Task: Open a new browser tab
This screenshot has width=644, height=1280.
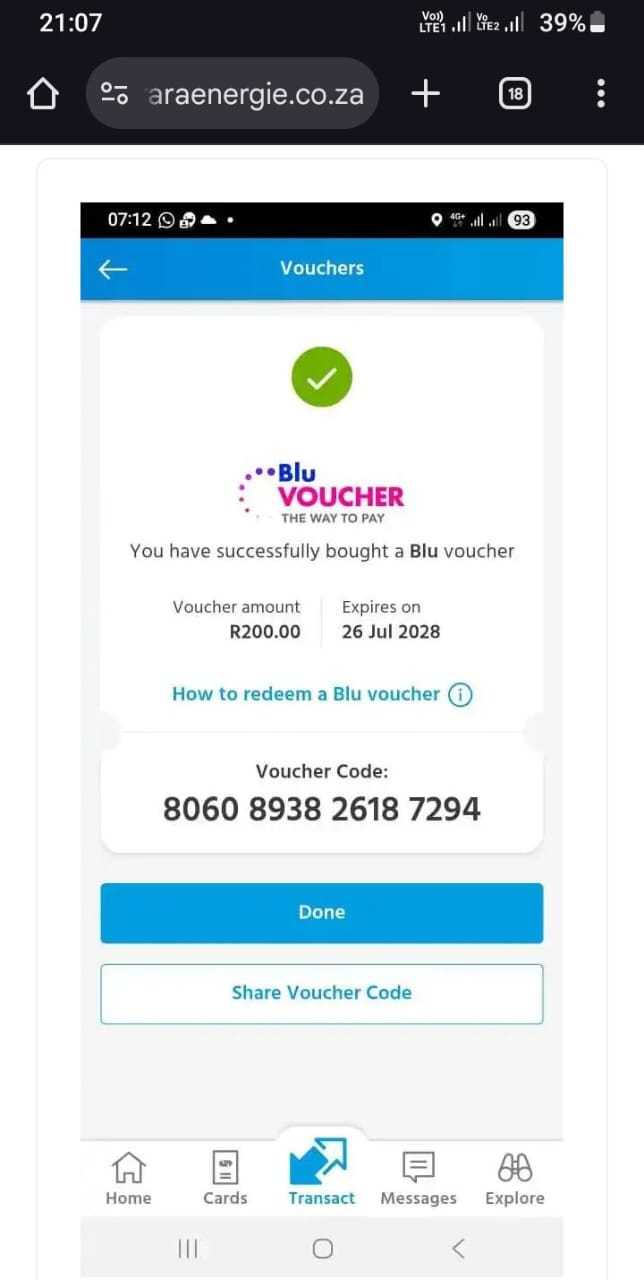Action: (x=426, y=94)
